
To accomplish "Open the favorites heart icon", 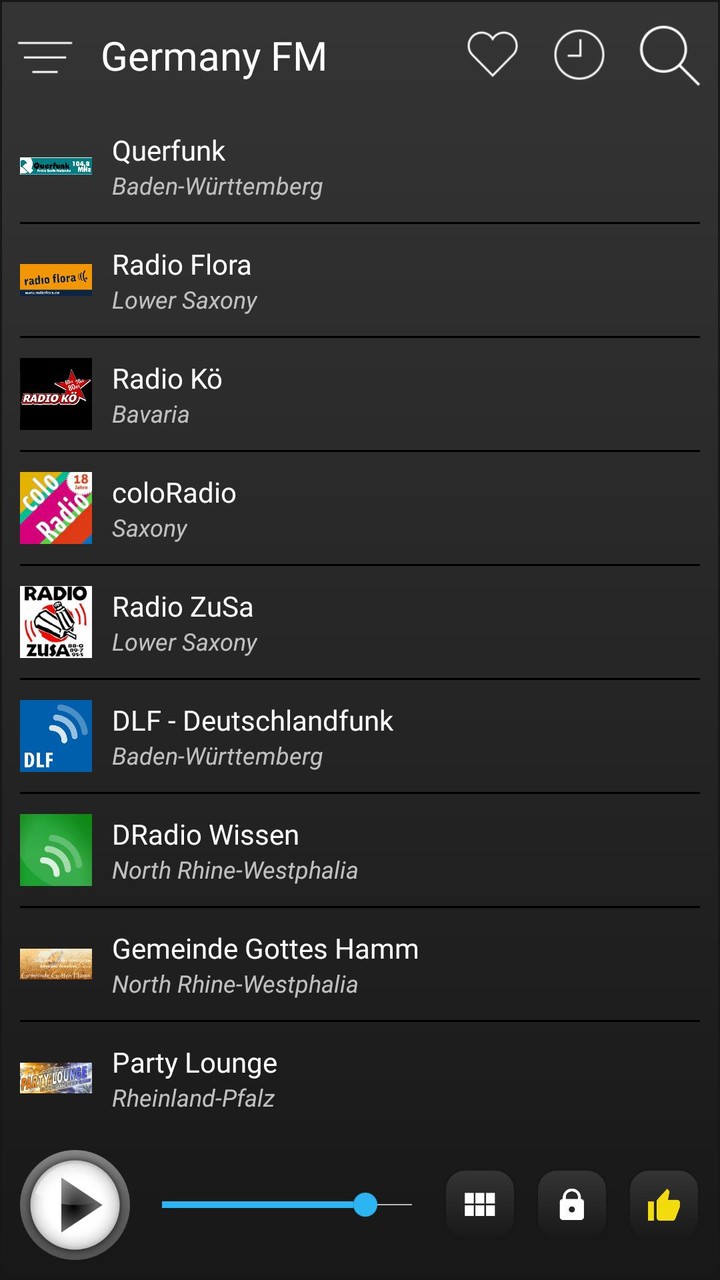I will click(x=490, y=55).
